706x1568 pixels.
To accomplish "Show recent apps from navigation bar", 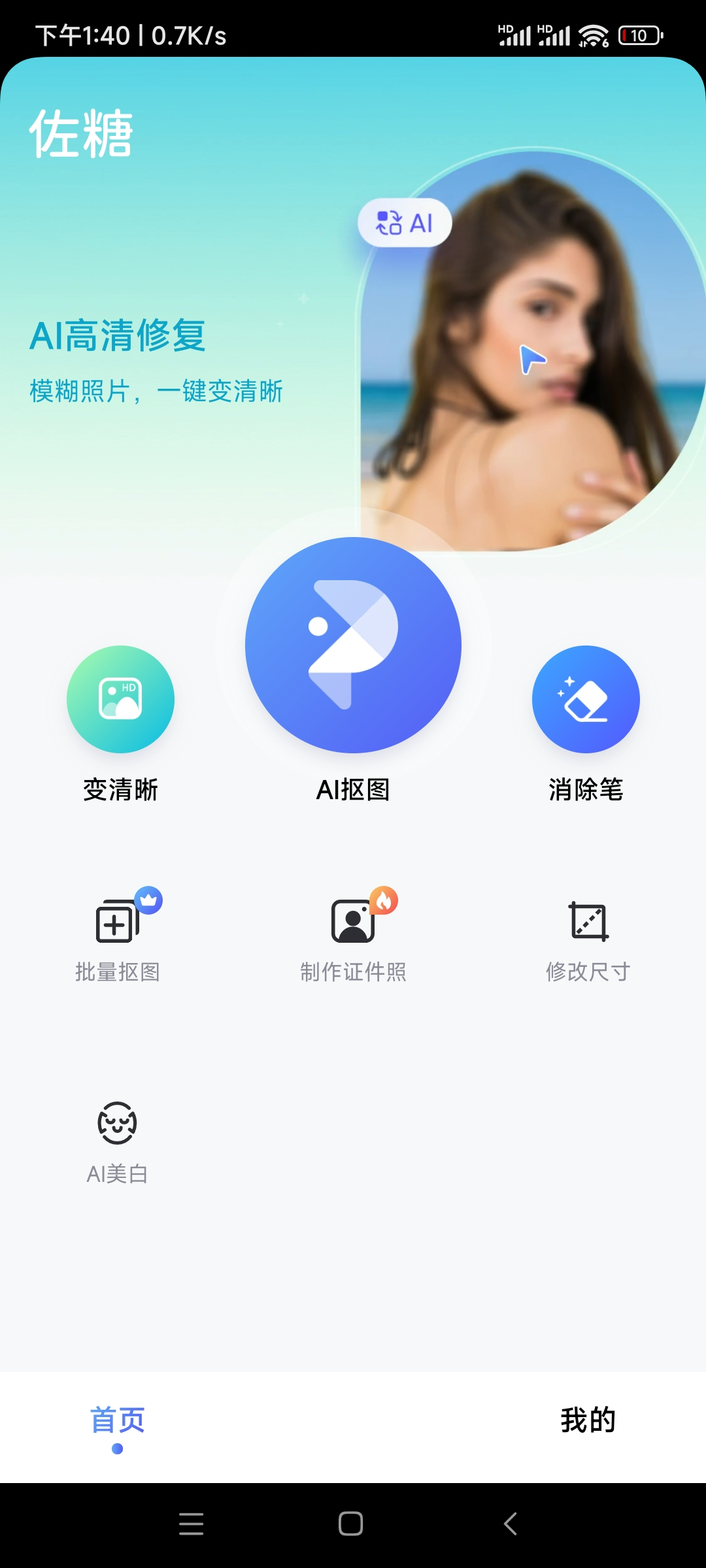I will pyautogui.click(x=192, y=1524).
